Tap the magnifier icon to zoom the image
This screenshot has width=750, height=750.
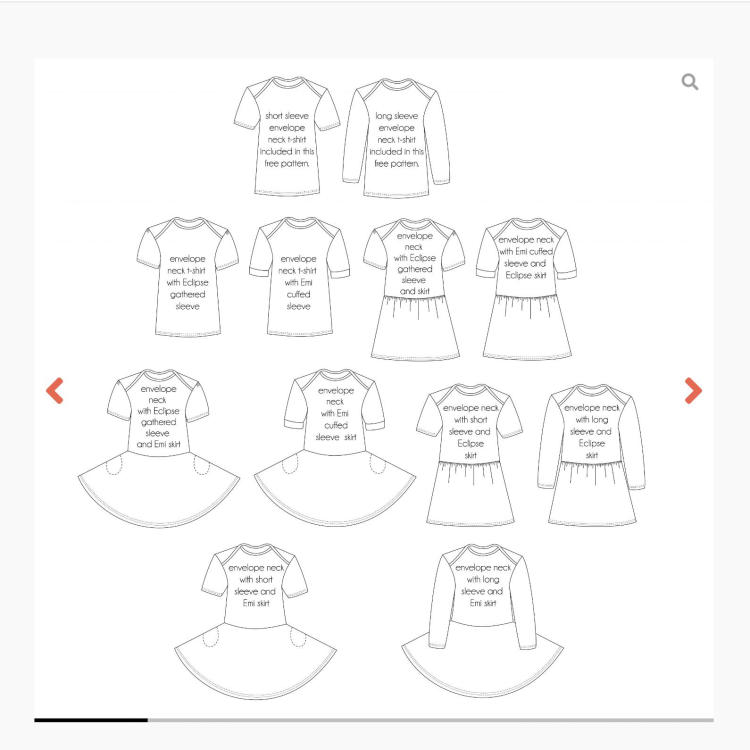[x=690, y=82]
